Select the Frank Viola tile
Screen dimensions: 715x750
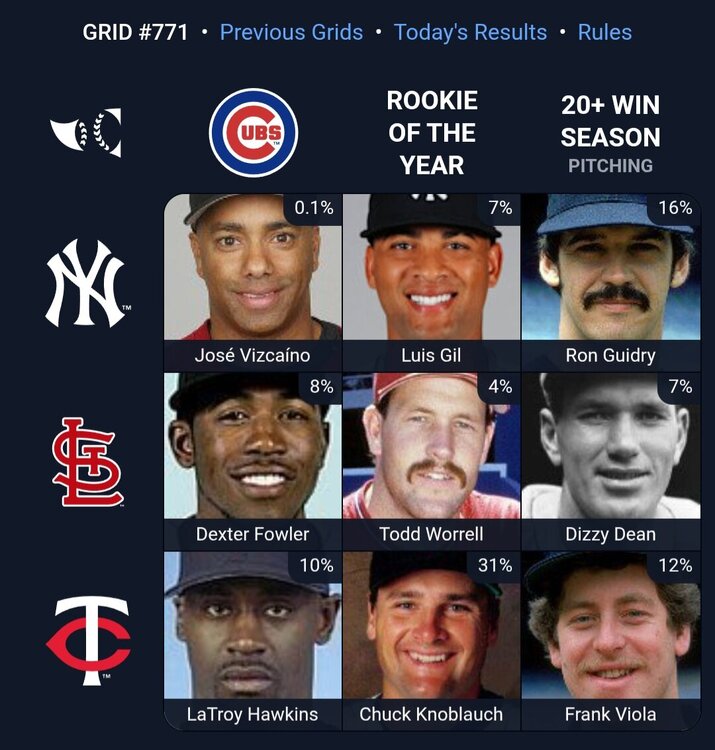coord(610,638)
